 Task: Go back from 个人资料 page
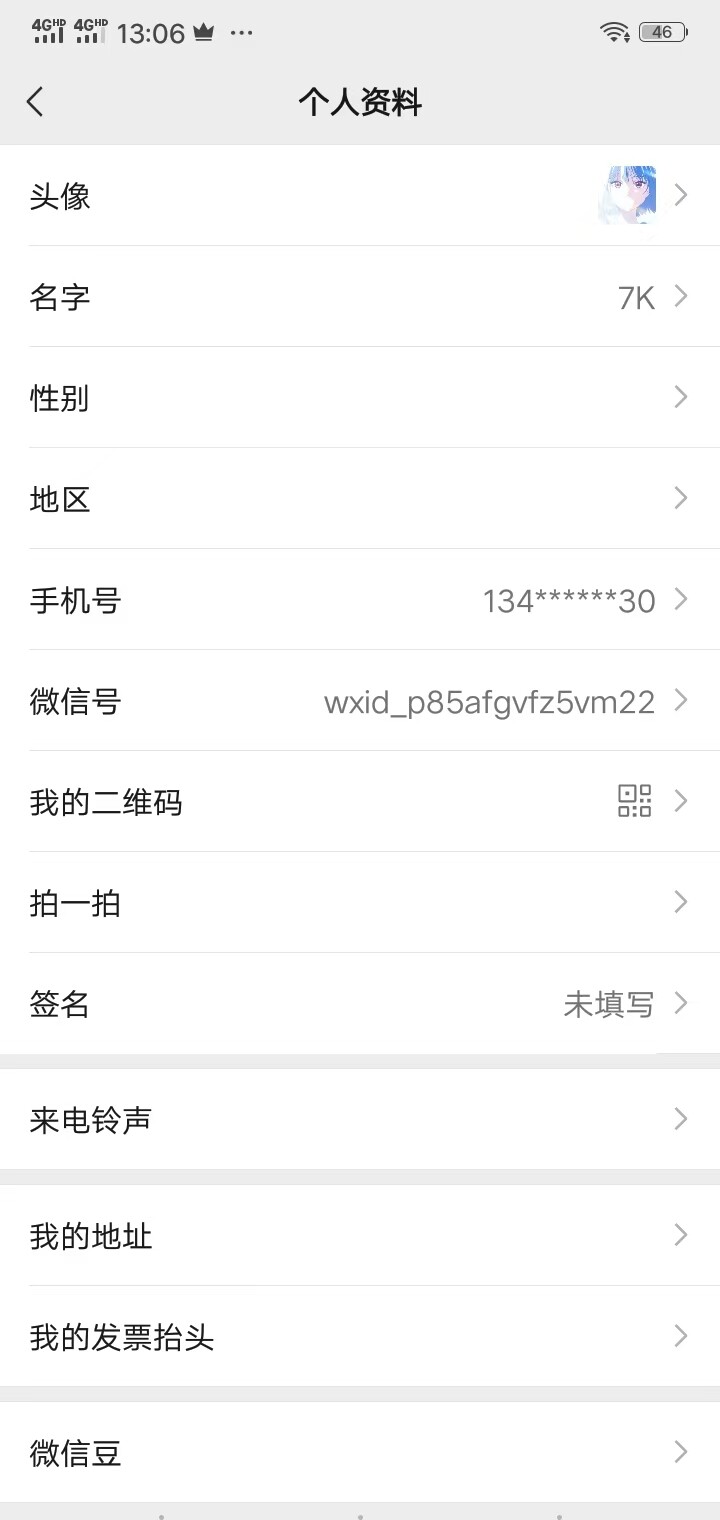(x=36, y=102)
